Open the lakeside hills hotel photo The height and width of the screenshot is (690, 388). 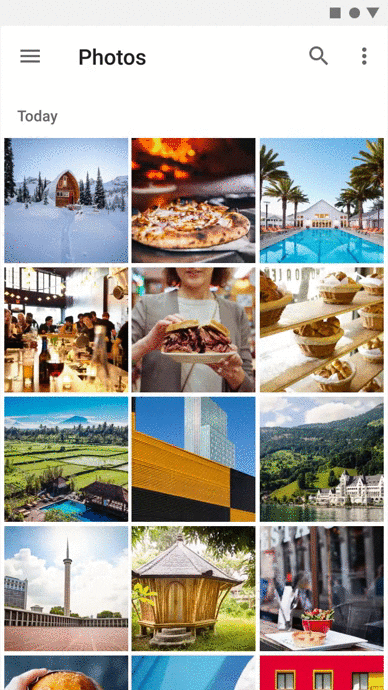[x=322, y=459]
